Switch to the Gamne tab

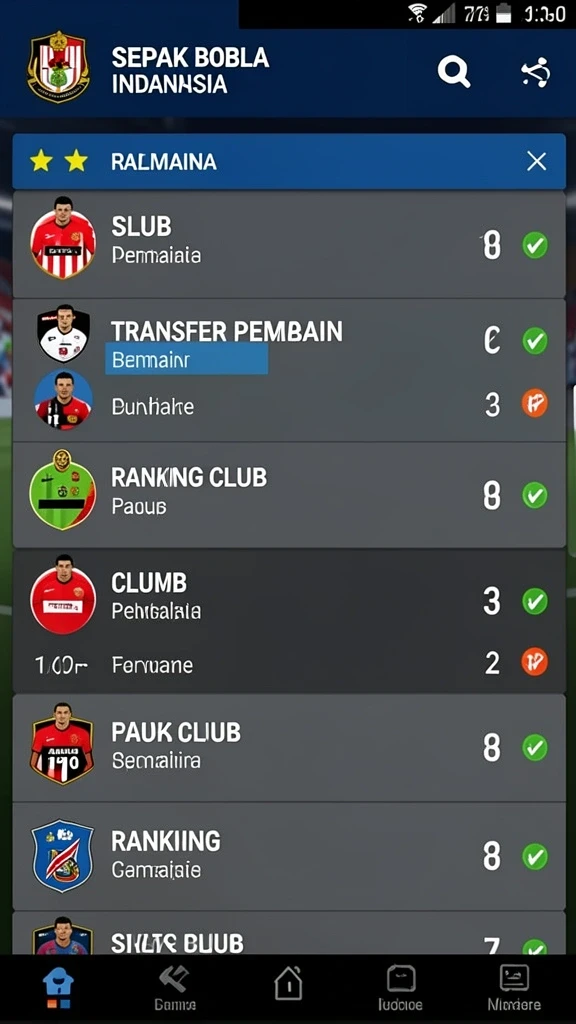(174, 989)
